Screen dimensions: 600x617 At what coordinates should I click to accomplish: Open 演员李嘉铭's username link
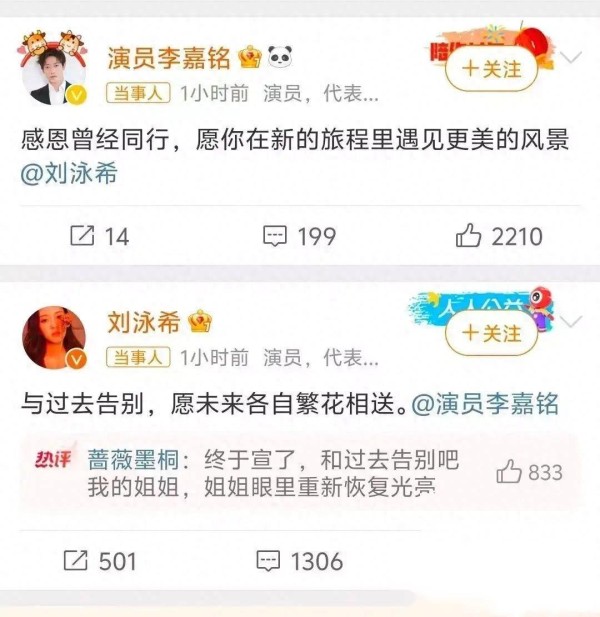(x=168, y=58)
